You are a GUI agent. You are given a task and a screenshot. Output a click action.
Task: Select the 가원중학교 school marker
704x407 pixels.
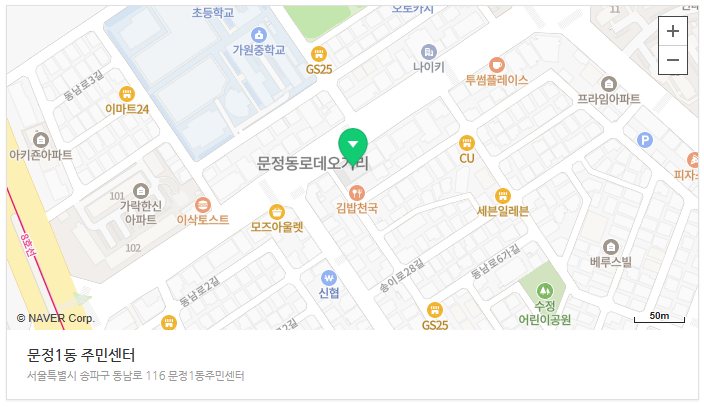click(x=258, y=34)
